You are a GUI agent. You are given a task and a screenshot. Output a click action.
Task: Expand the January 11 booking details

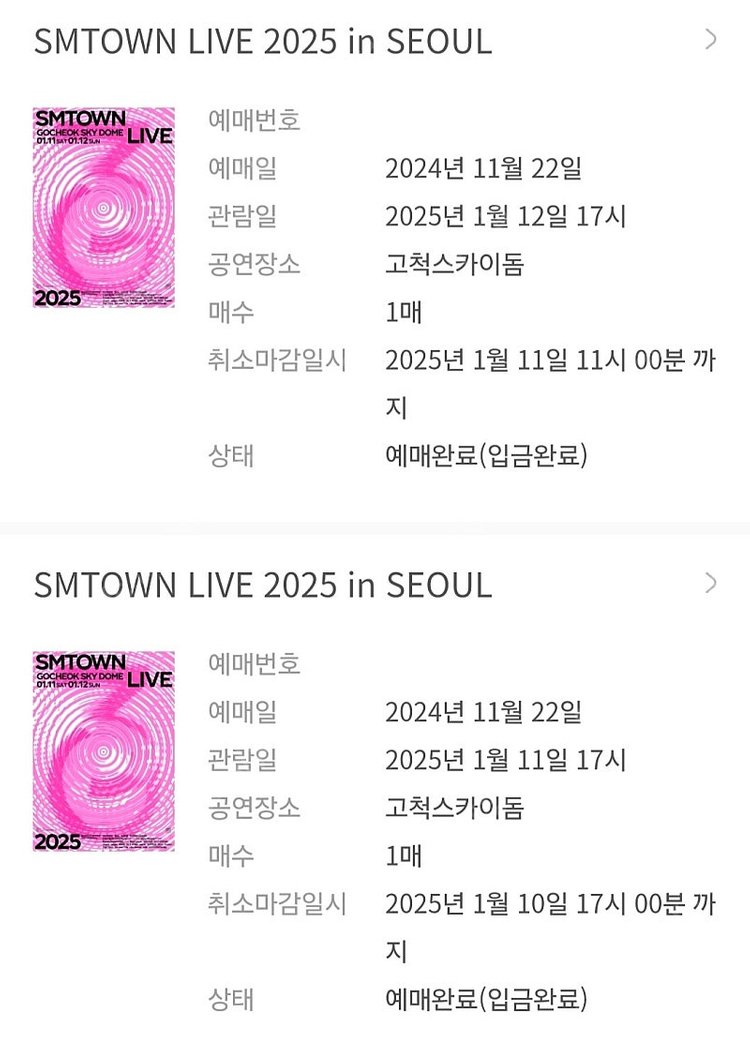click(x=711, y=583)
